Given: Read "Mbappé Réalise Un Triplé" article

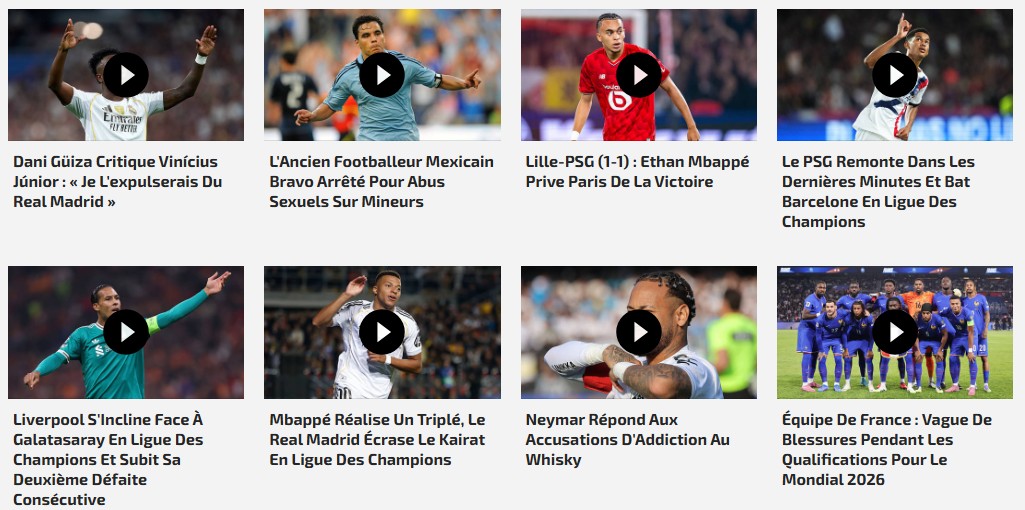Looking at the screenshot, I should pyautogui.click(x=377, y=440).
